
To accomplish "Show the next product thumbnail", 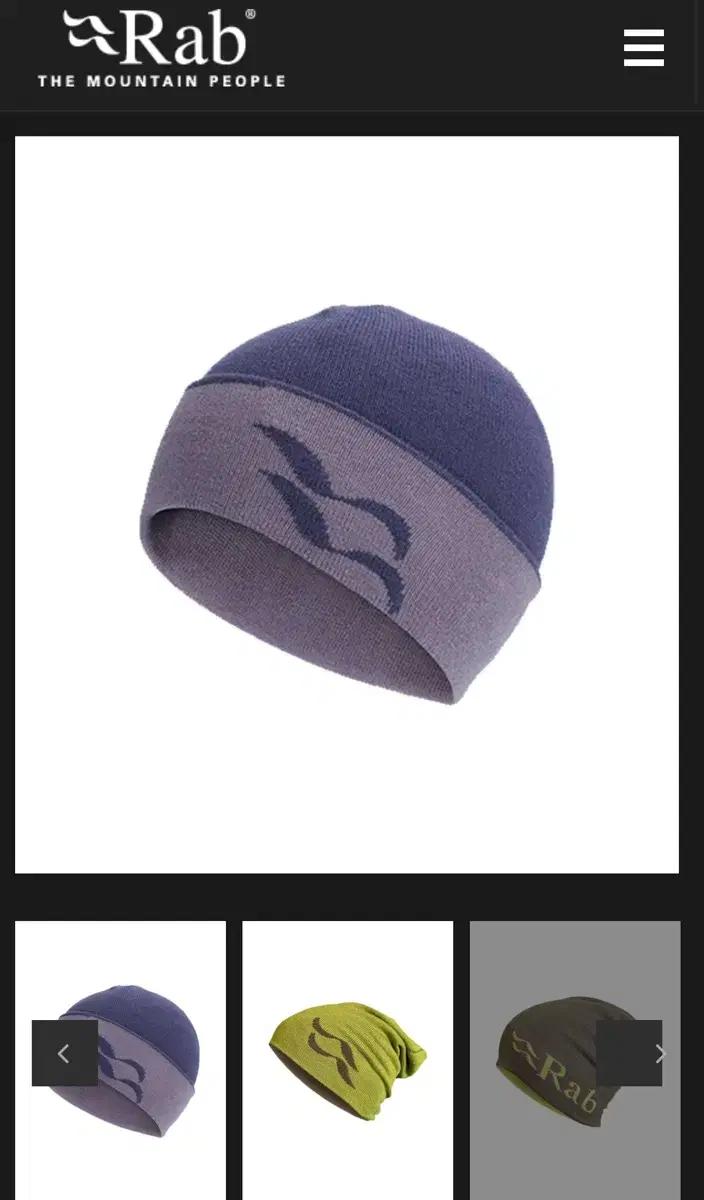I will 630,1053.
